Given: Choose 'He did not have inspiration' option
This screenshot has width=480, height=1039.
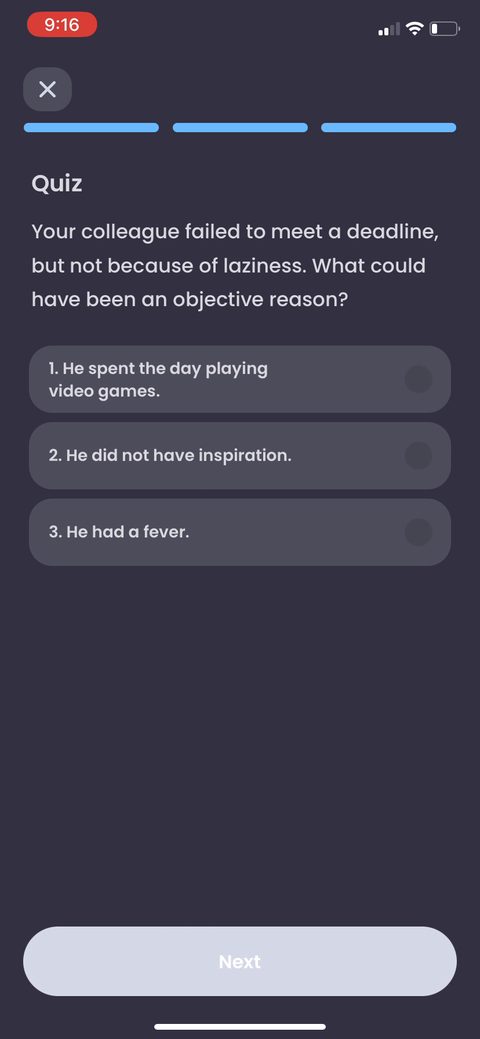Looking at the screenshot, I should point(240,456).
